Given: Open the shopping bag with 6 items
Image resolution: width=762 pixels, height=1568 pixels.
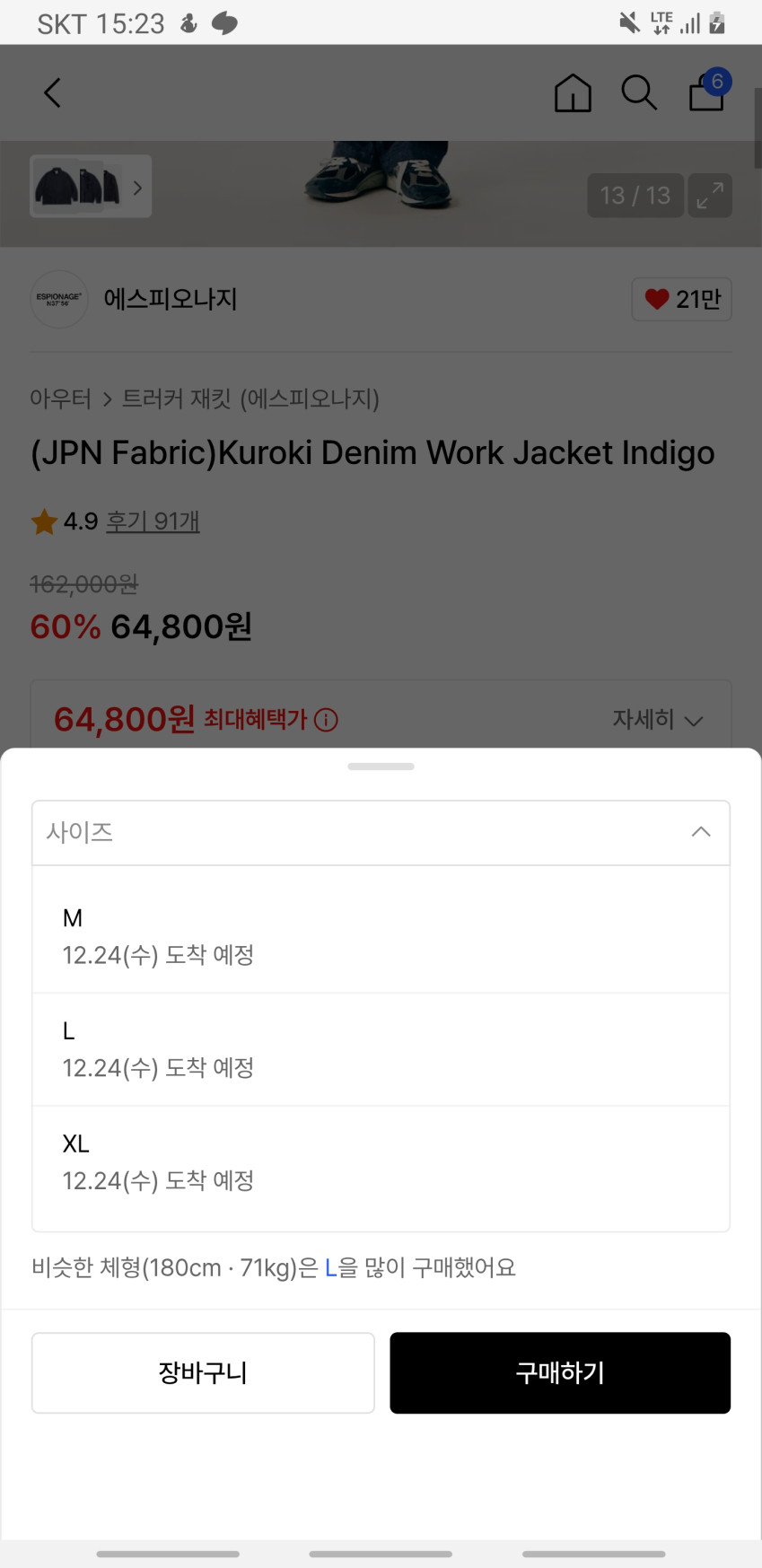Looking at the screenshot, I should 707,92.
